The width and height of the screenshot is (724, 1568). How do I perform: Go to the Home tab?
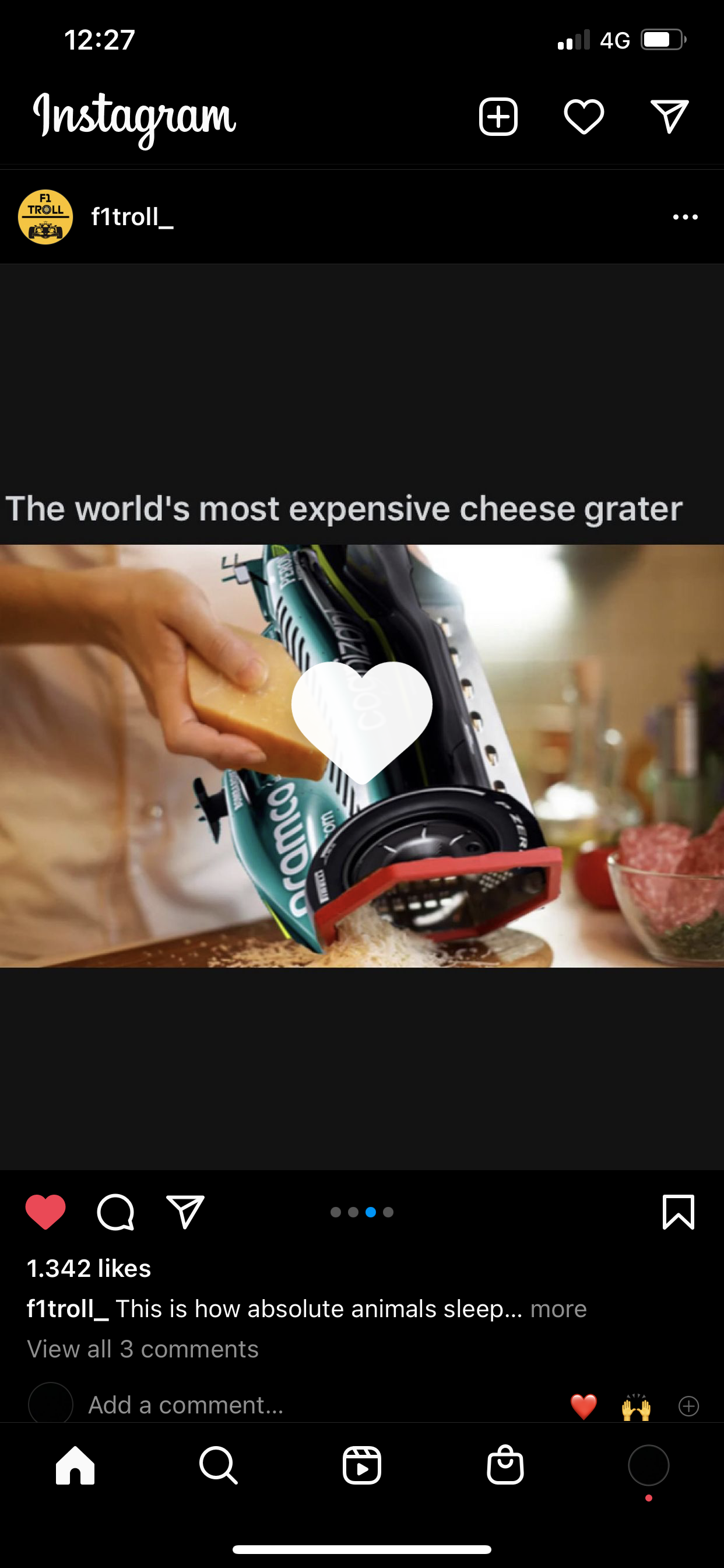[x=75, y=1465]
